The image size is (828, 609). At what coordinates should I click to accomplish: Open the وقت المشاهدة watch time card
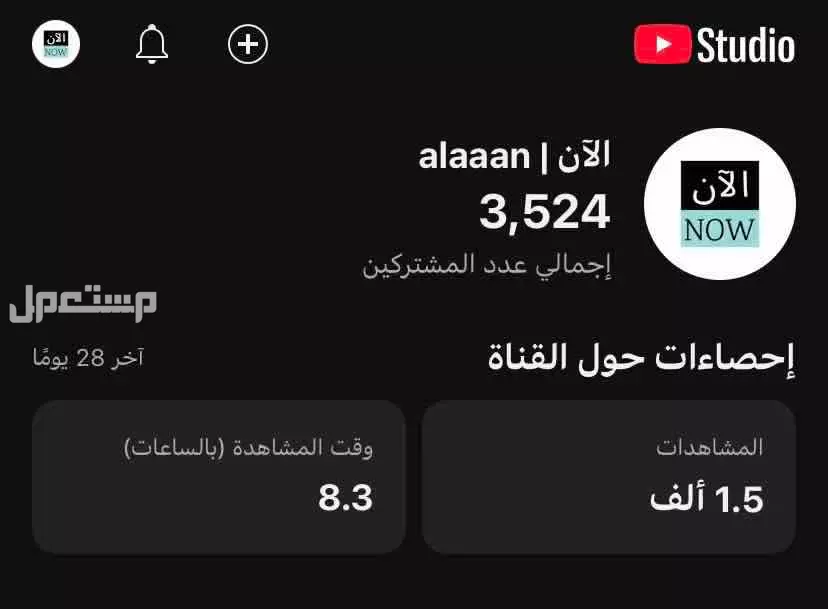[x=218, y=477]
